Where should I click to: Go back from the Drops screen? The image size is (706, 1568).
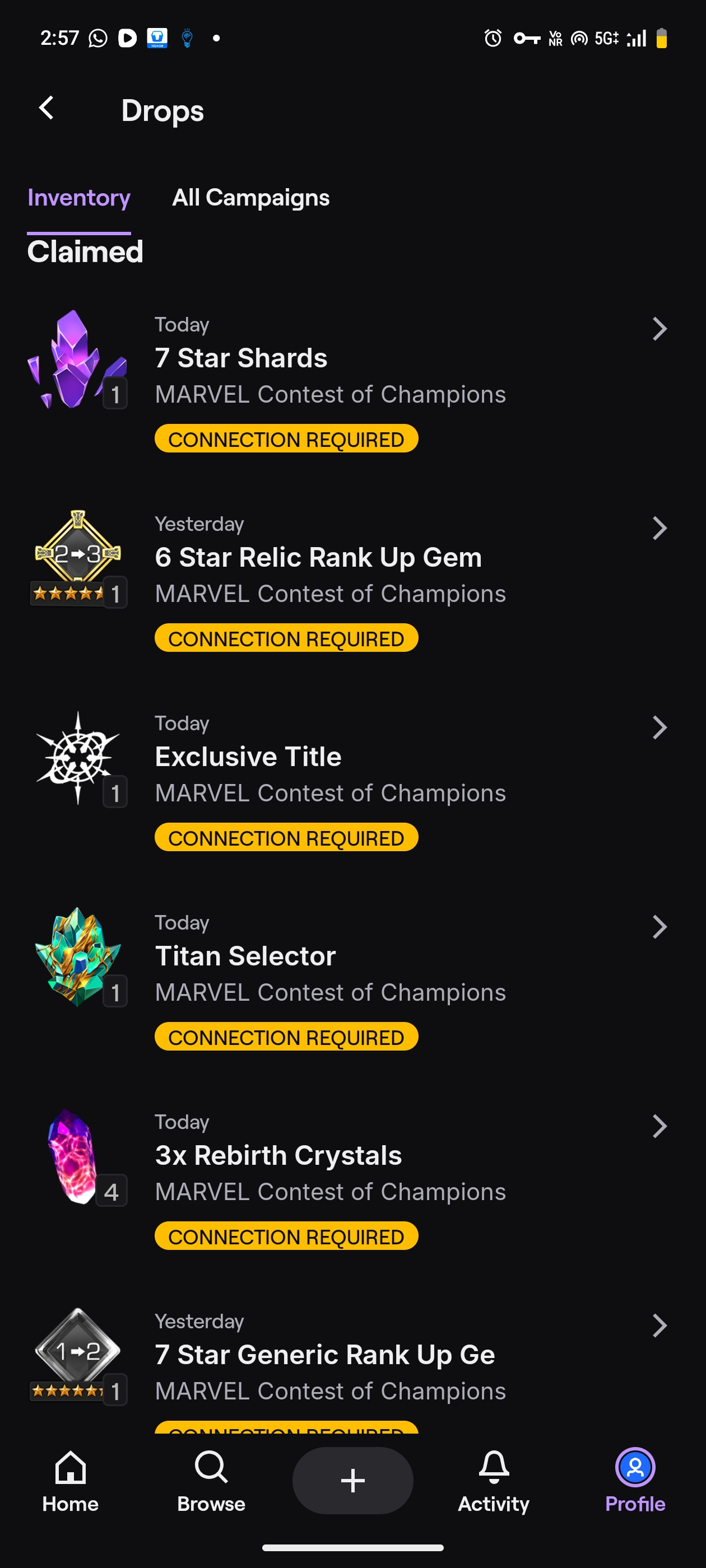pos(47,108)
